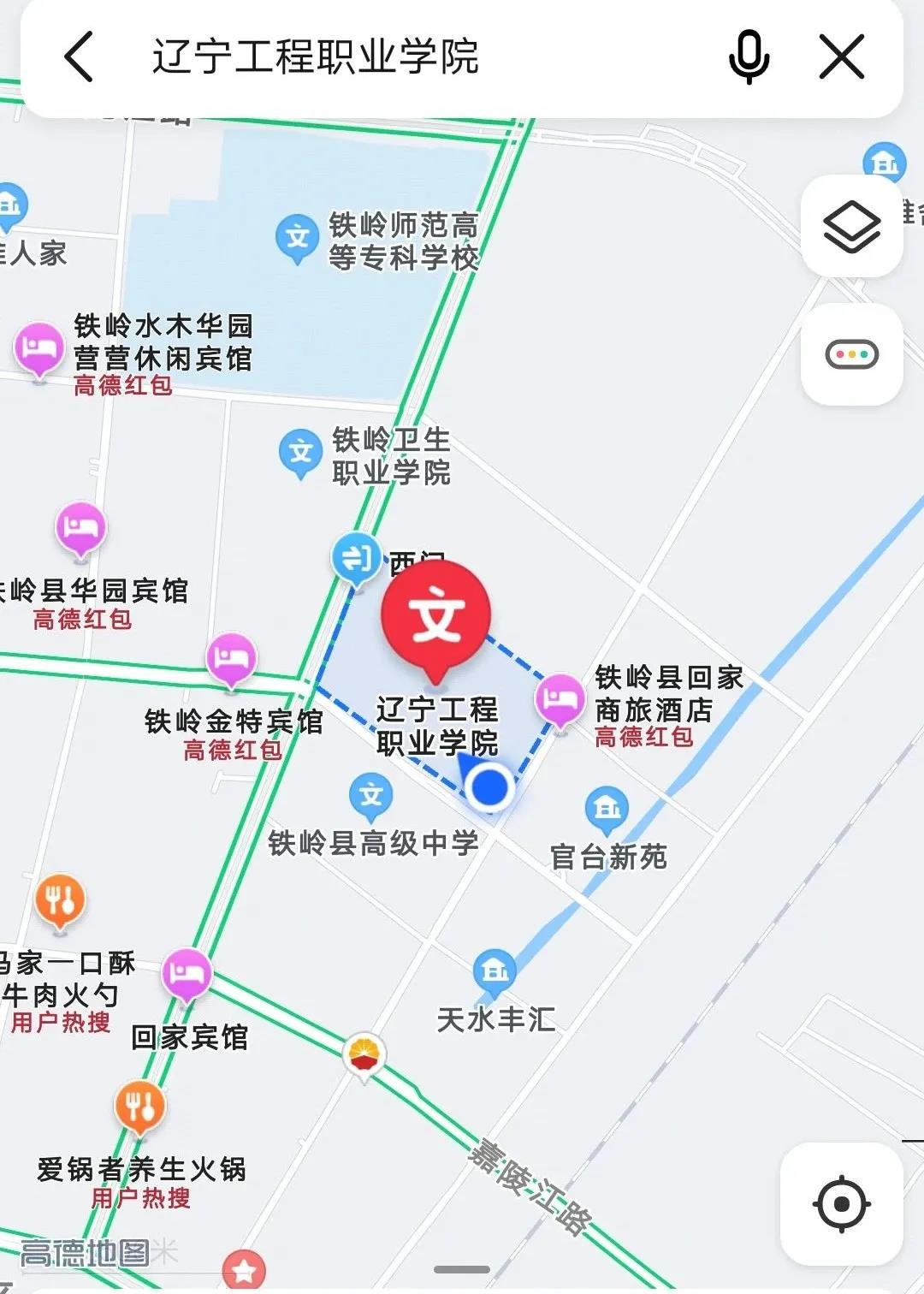This screenshot has height=1294, width=924.
Task: Open the map layers button
Action: (x=851, y=226)
